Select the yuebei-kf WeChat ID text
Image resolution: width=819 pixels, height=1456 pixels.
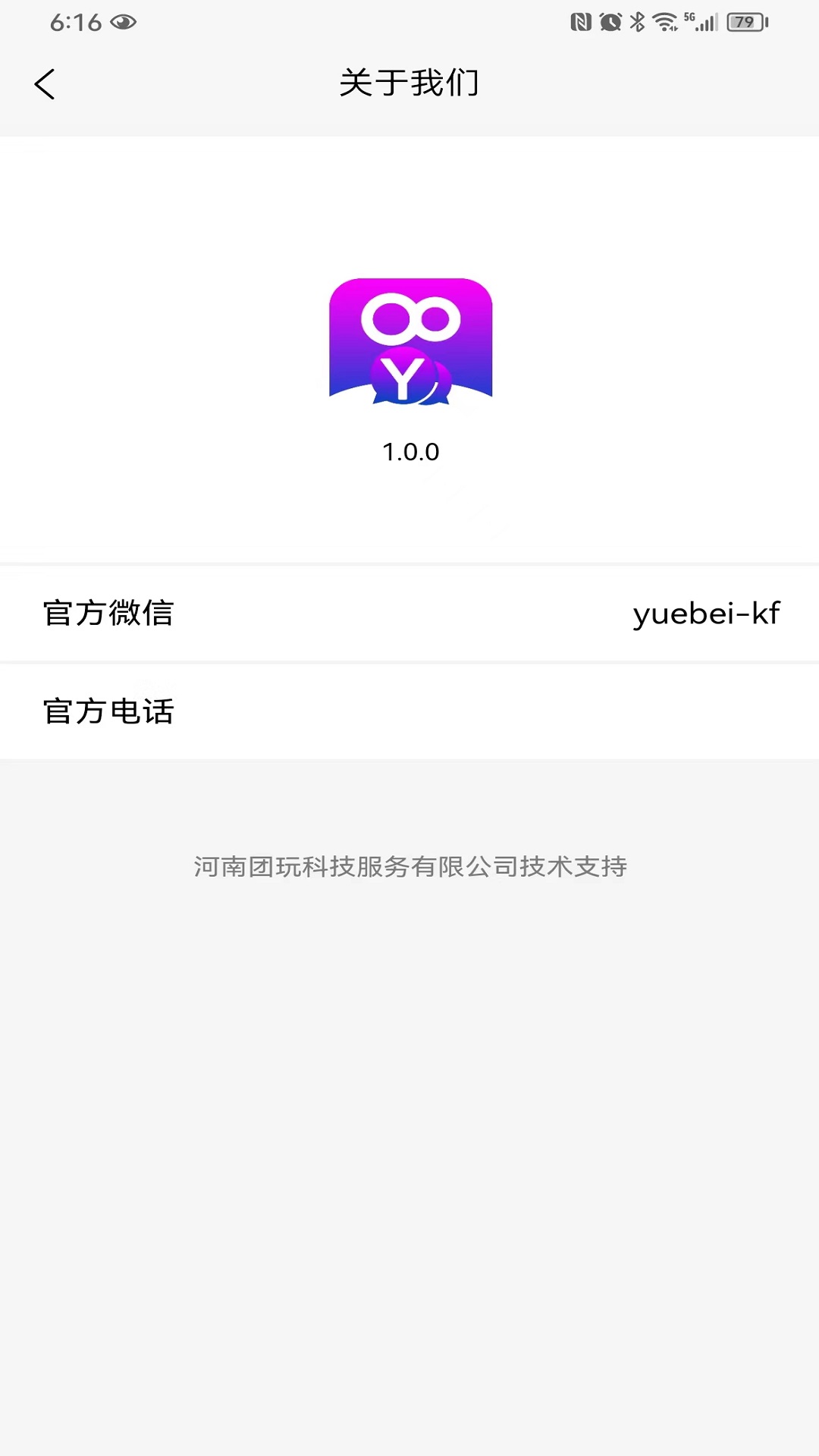(707, 614)
